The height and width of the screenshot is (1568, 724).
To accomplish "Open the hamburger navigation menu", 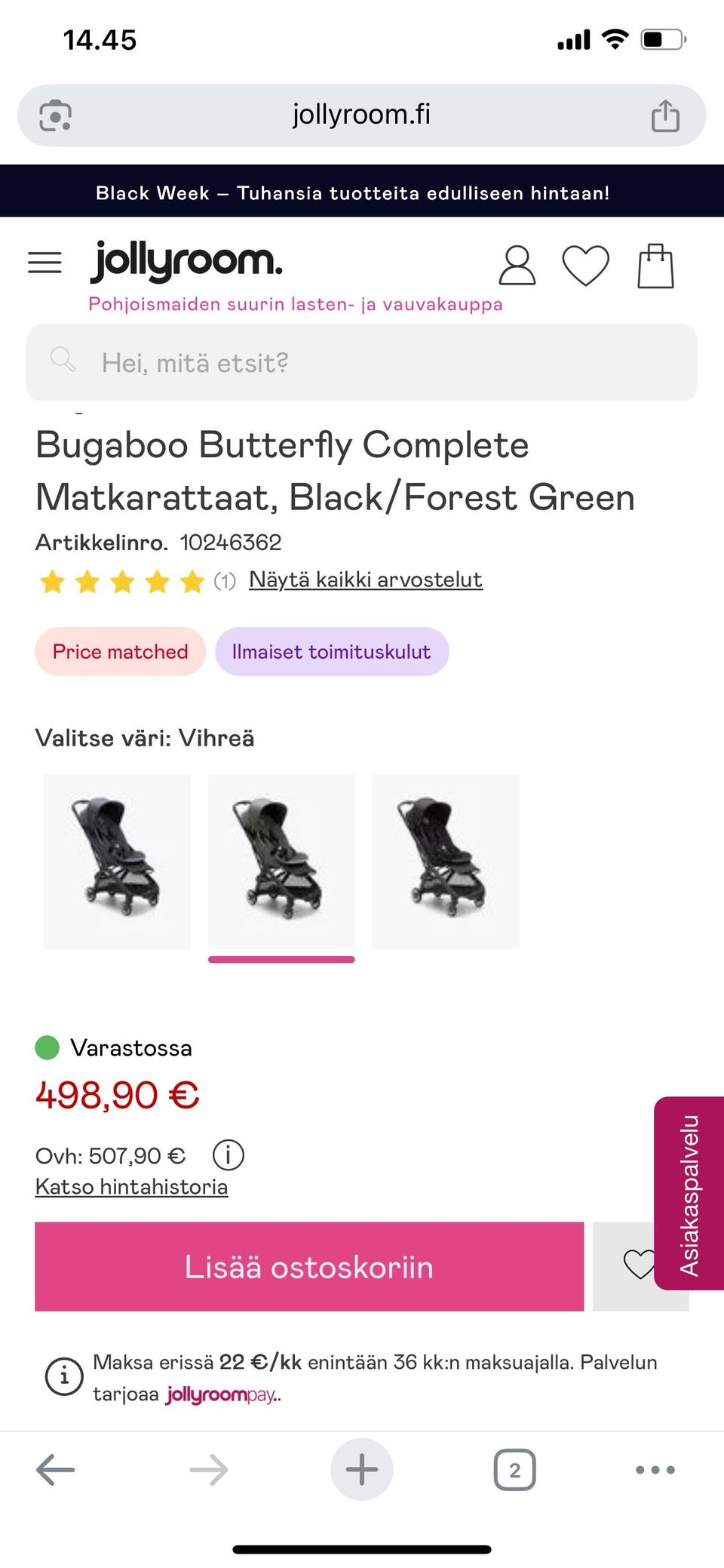I will pos(44,262).
